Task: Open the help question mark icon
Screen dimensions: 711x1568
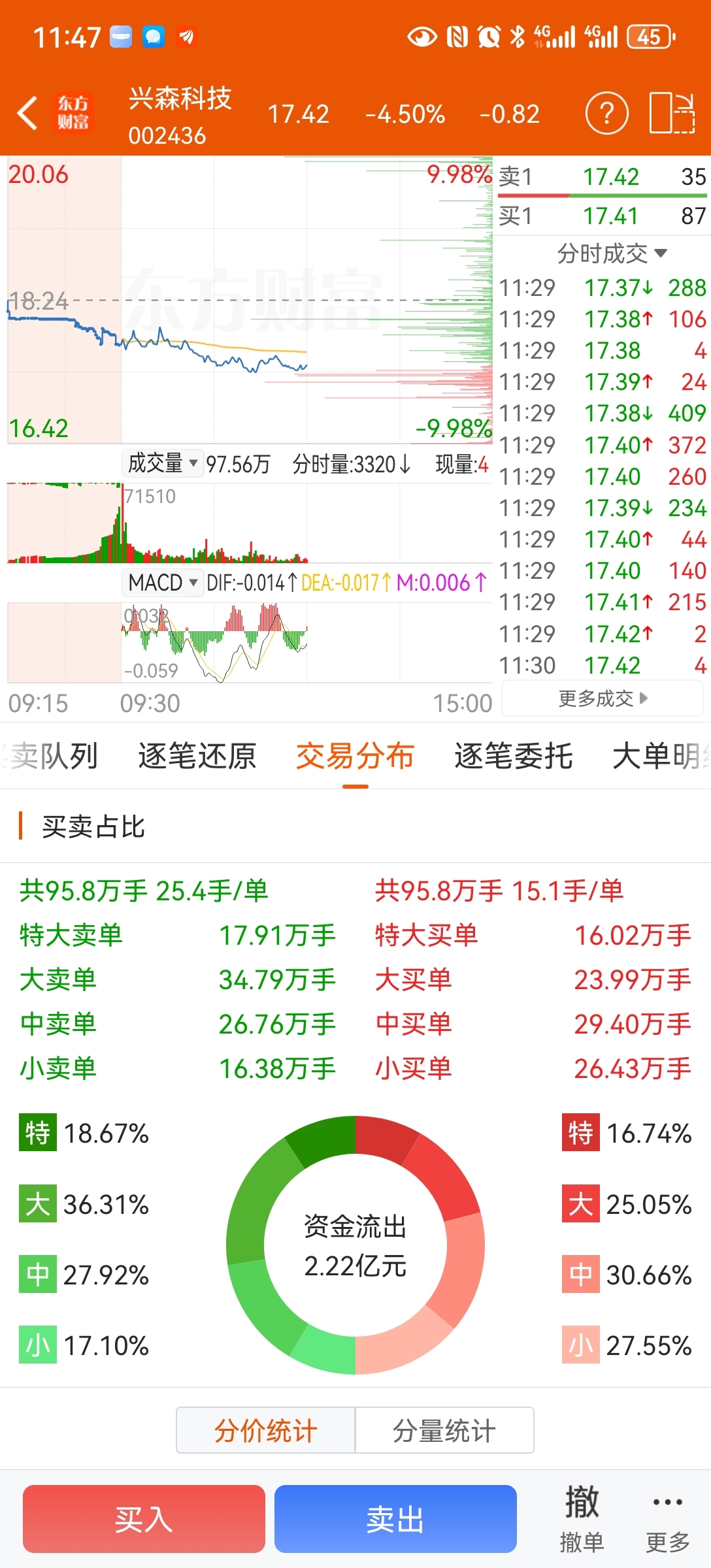Action: [606, 114]
